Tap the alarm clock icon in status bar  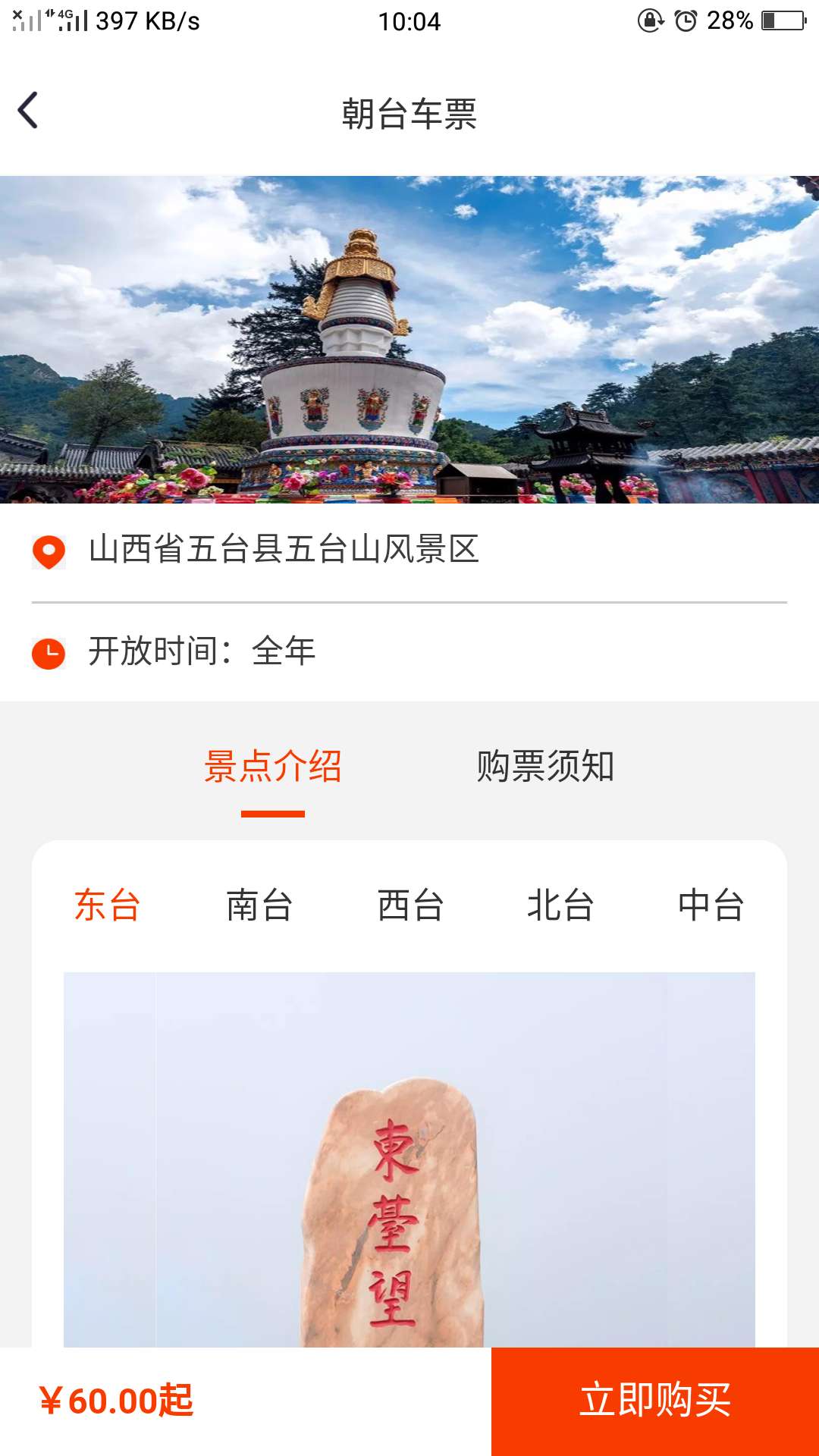pyautogui.click(x=685, y=20)
